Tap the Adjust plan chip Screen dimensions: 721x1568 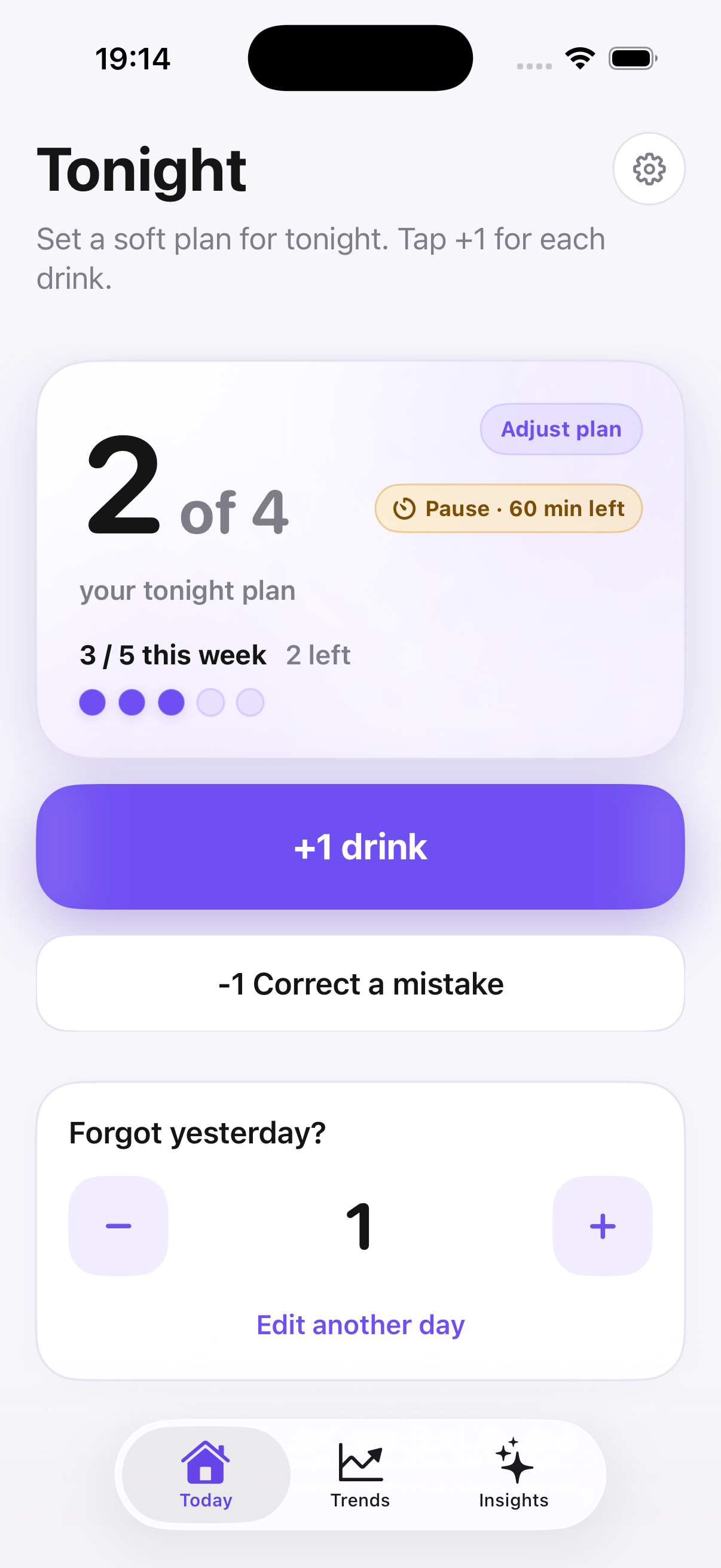click(561, 429)
